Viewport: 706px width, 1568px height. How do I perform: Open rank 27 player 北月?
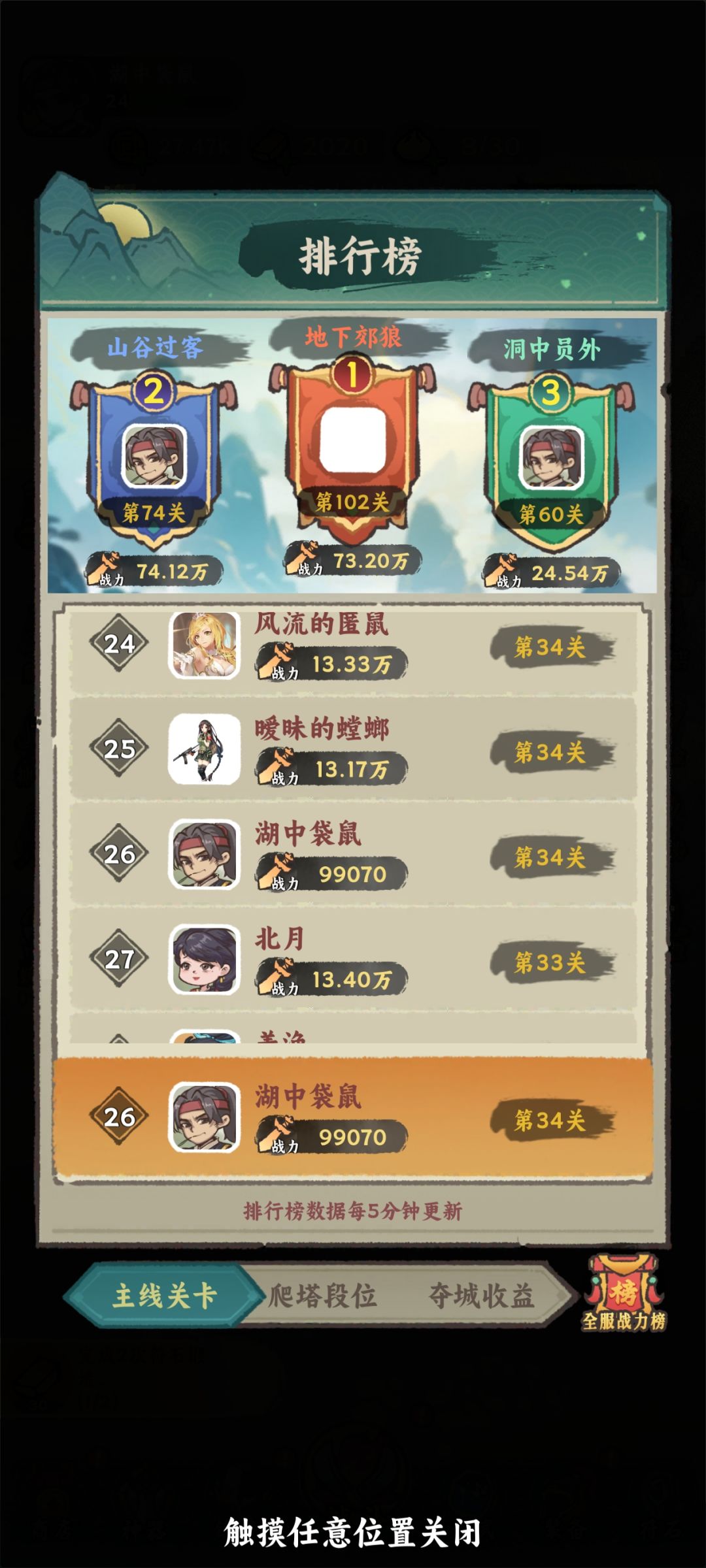(353, 959)
